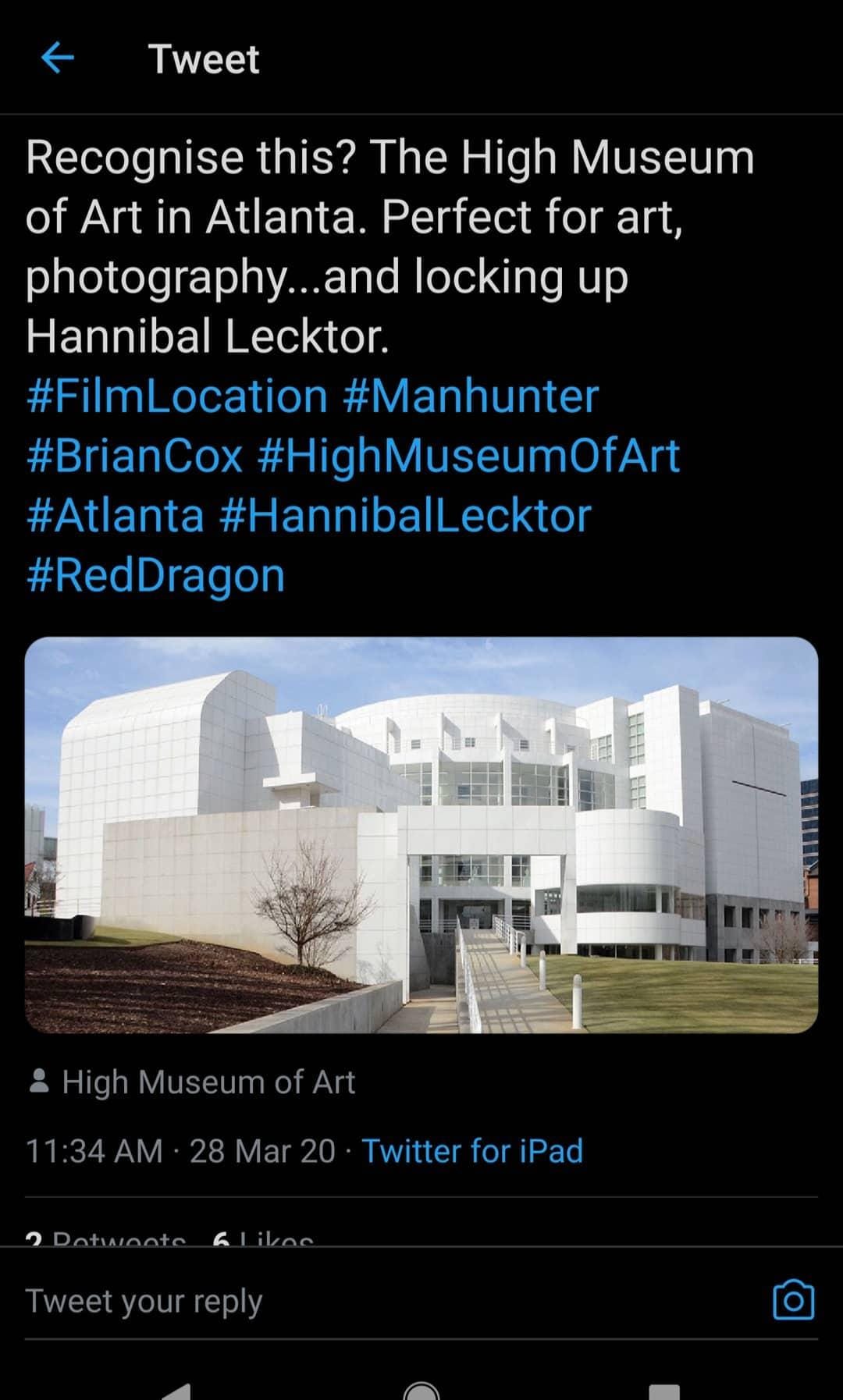Go back using the top arrow
The image size is (843, 1400).
pyautogui.click(x=57, y=58)
